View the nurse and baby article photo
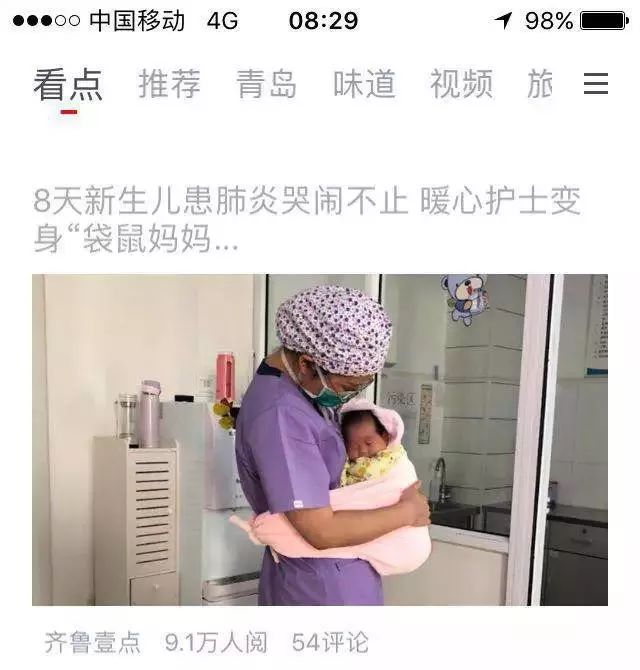Image resolution: width=640 pixels, height=670 pixels. point(320,440)
